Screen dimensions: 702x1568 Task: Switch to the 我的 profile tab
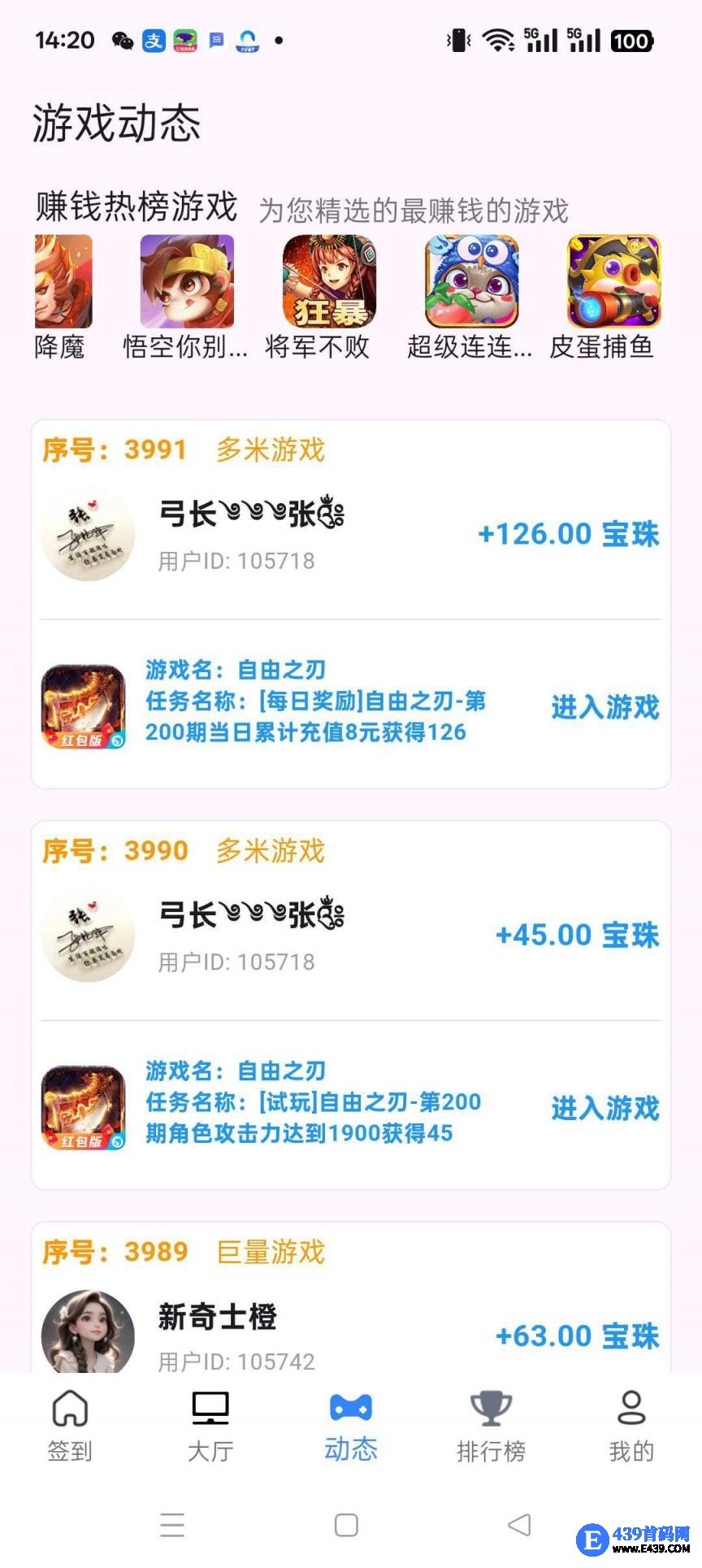[631, 1426]
